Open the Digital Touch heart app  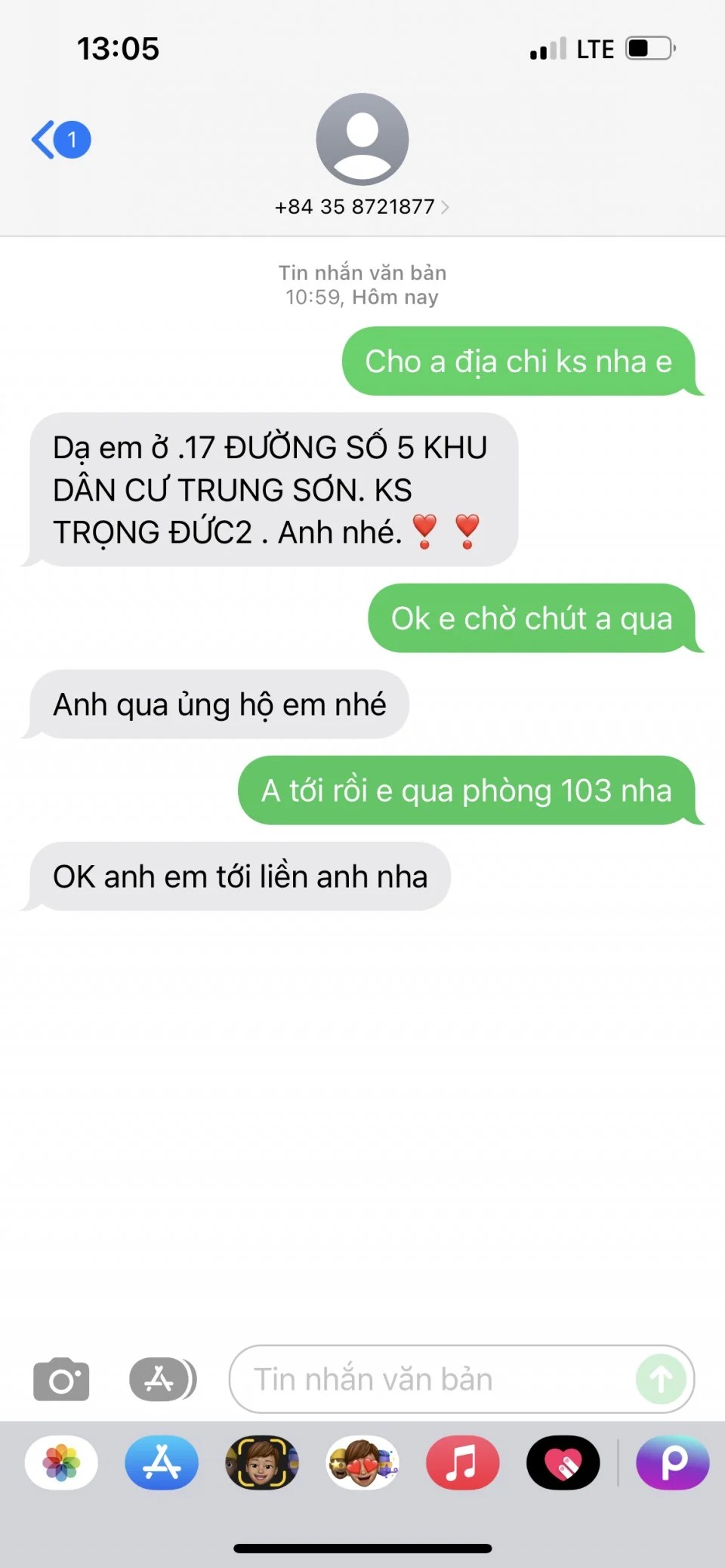pyautogui.click(x=563, y=1462)
